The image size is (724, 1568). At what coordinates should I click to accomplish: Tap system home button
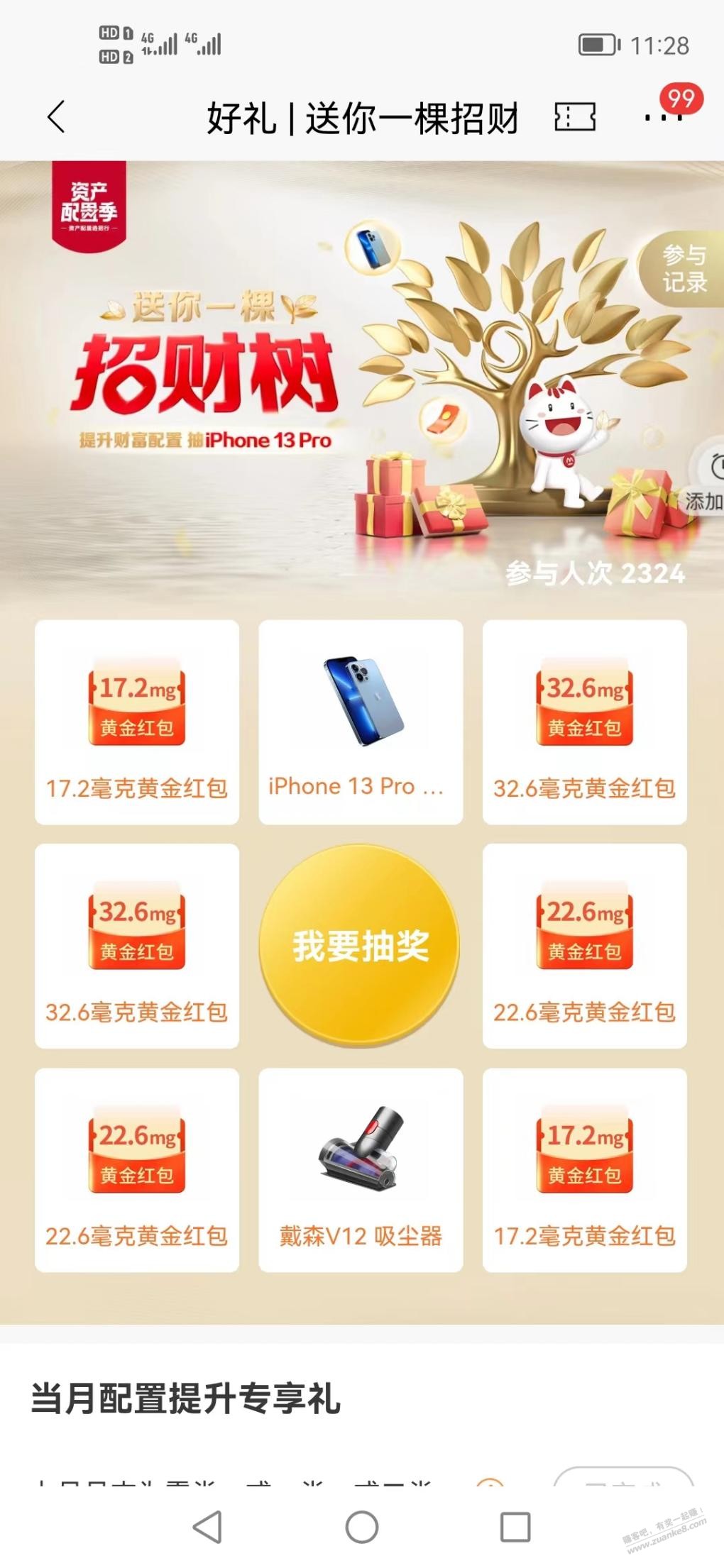pos(361,1526)
